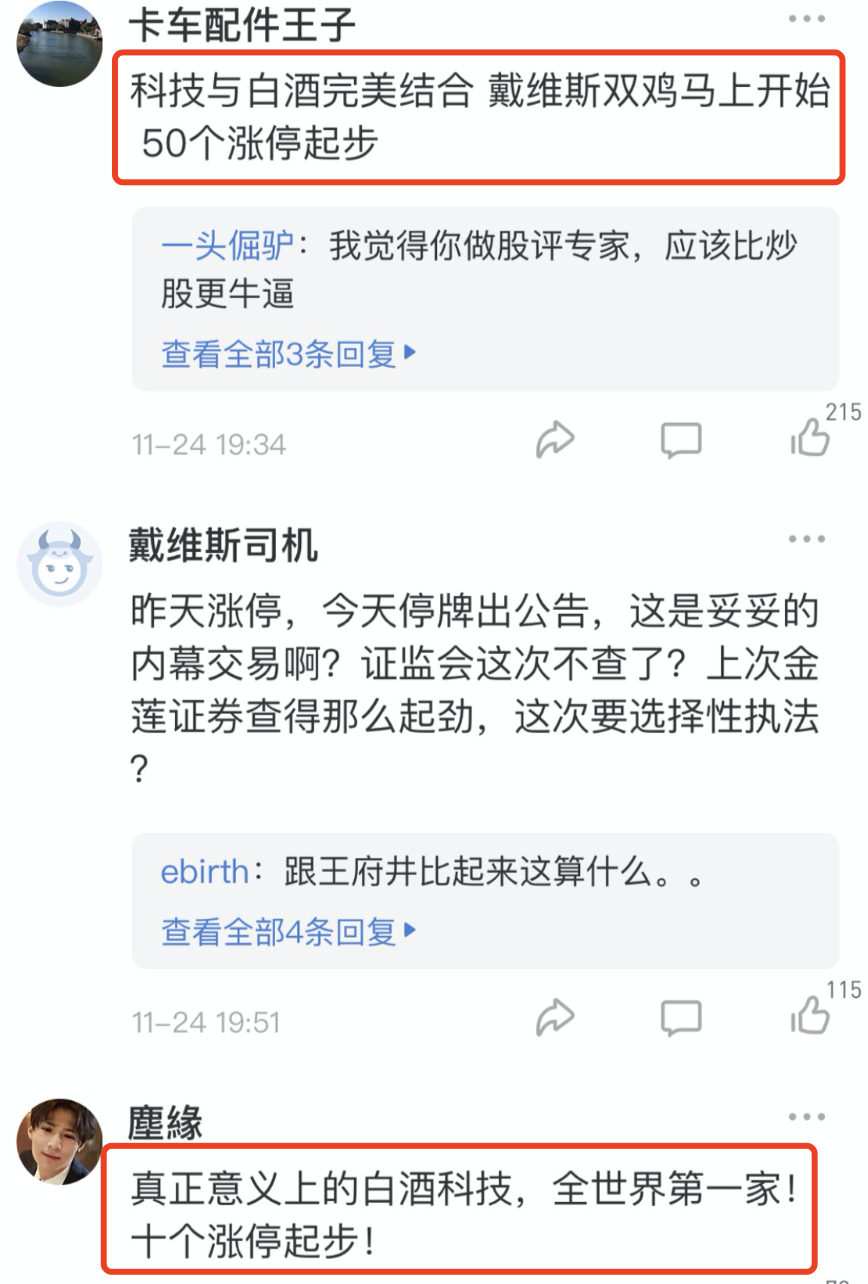Share 戴维斯司机's comment
The width and height of the screenshot is (868, 1284).
tap(555, 1018)
